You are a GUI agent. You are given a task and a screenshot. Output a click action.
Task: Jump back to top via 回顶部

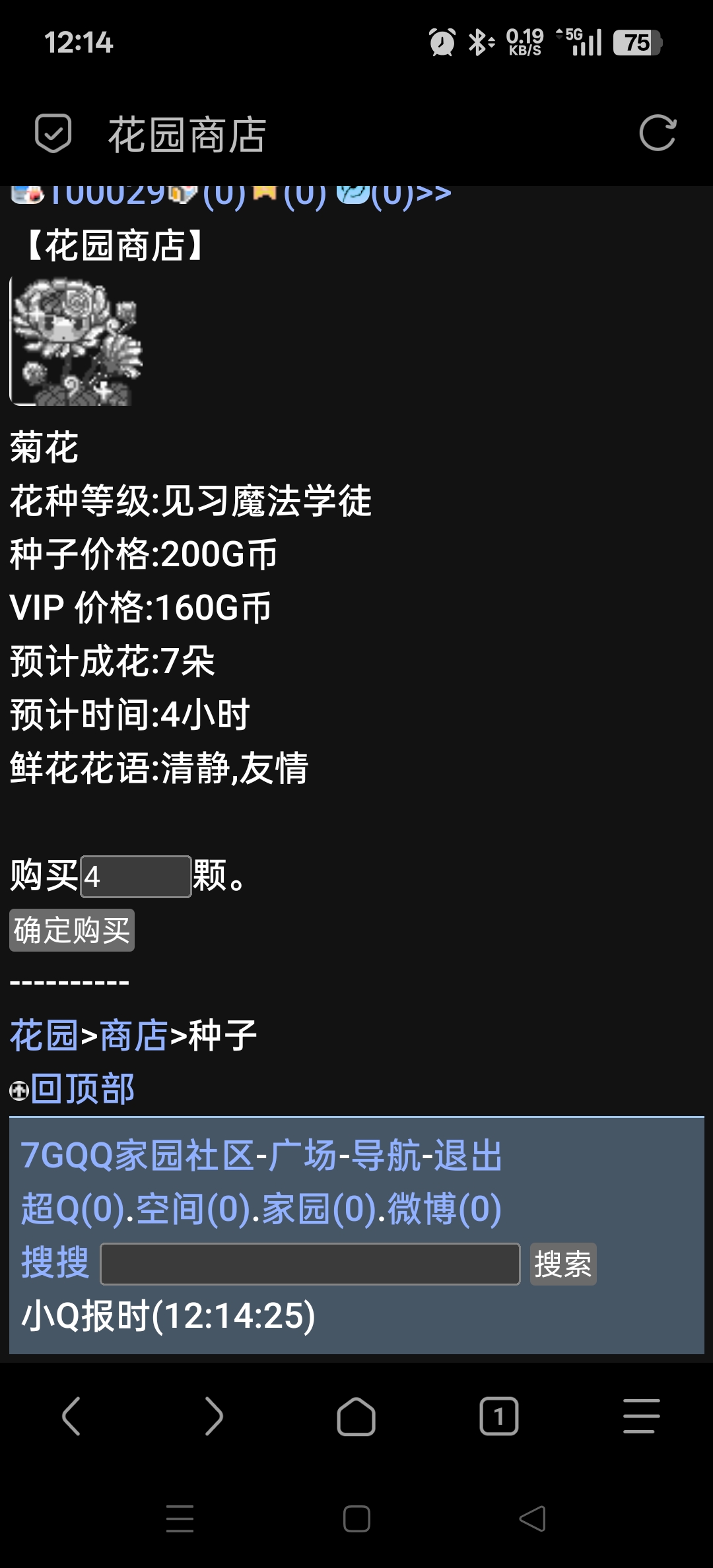pyautogui.click(x=83, y=1089)
